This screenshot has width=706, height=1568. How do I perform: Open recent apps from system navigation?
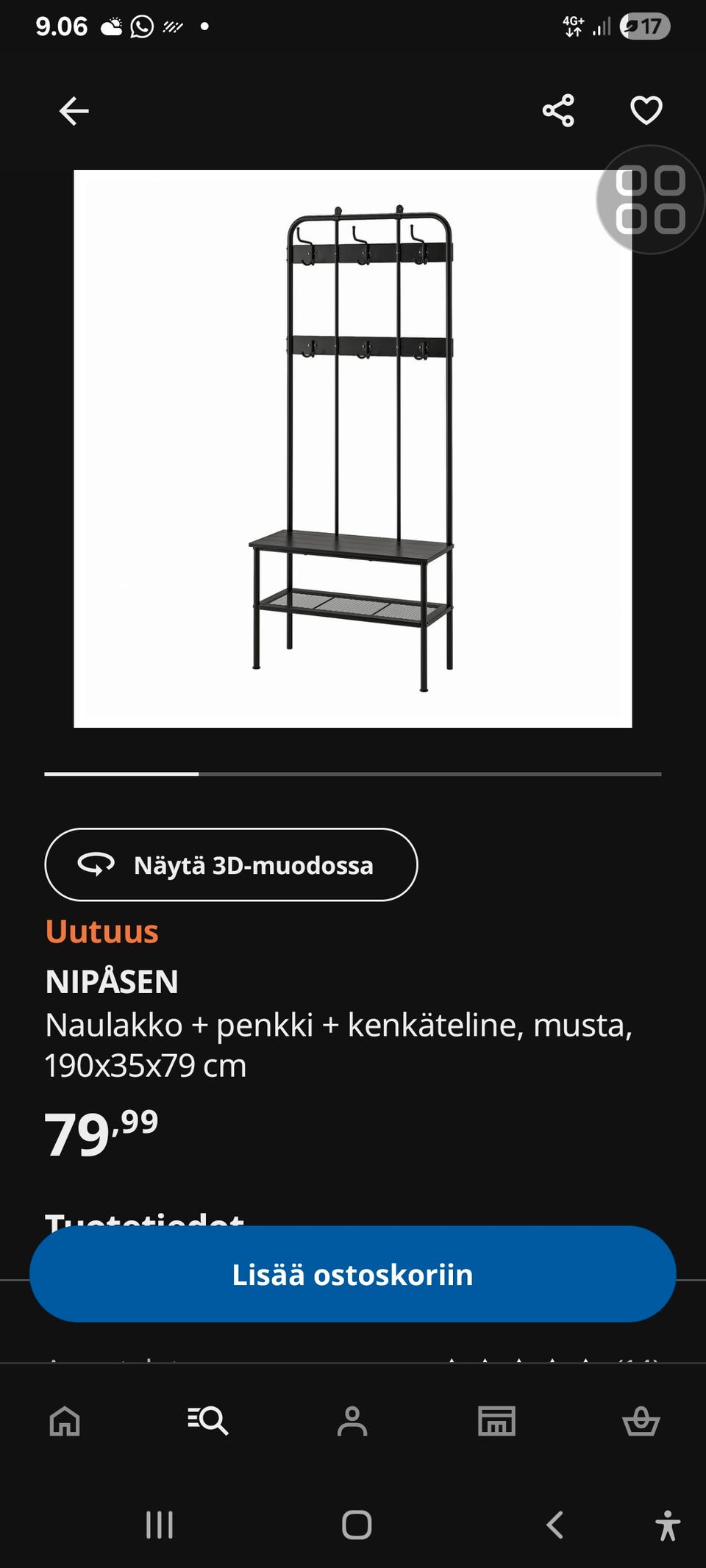click(160, 1525)
